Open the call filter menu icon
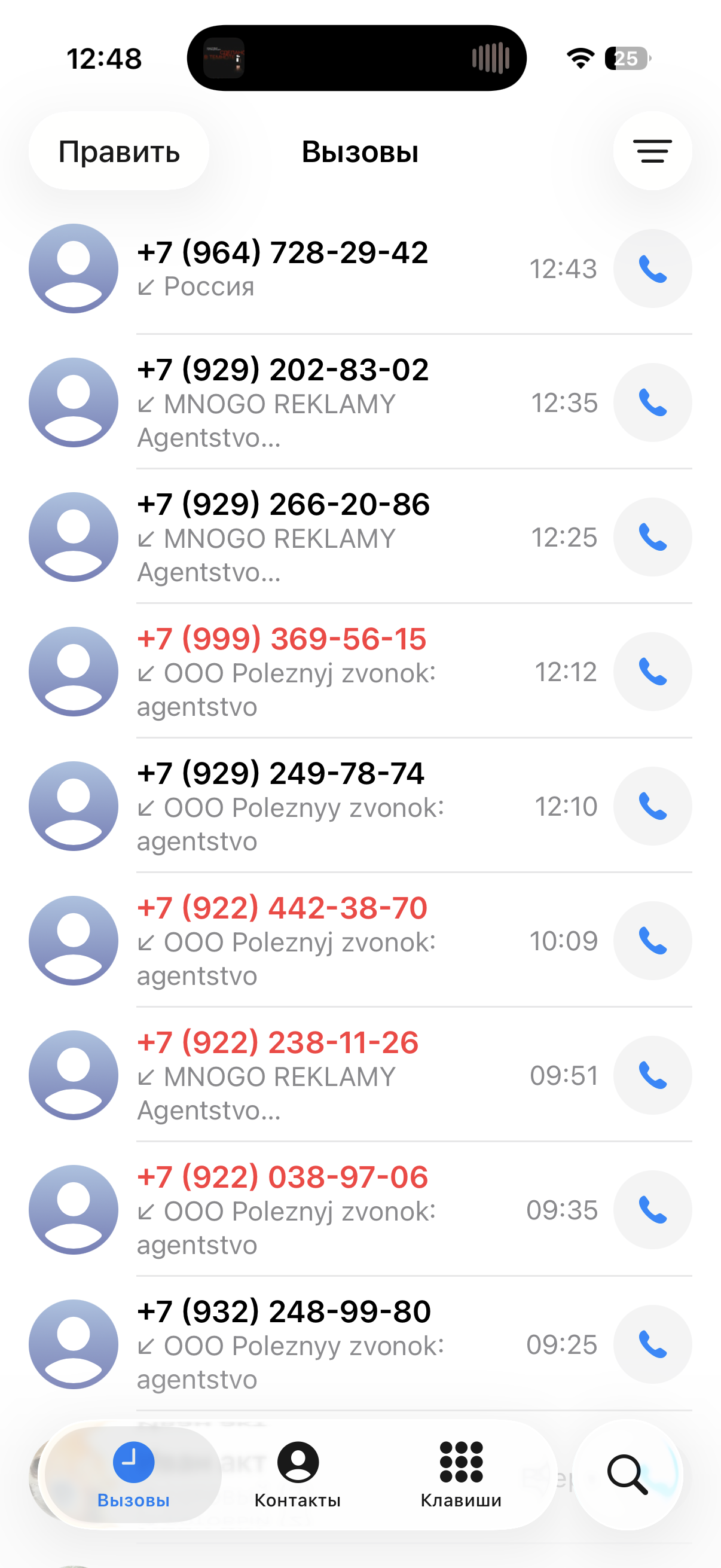The width and height of the screenshot is (721, 1568). click(x=652, y=151)
